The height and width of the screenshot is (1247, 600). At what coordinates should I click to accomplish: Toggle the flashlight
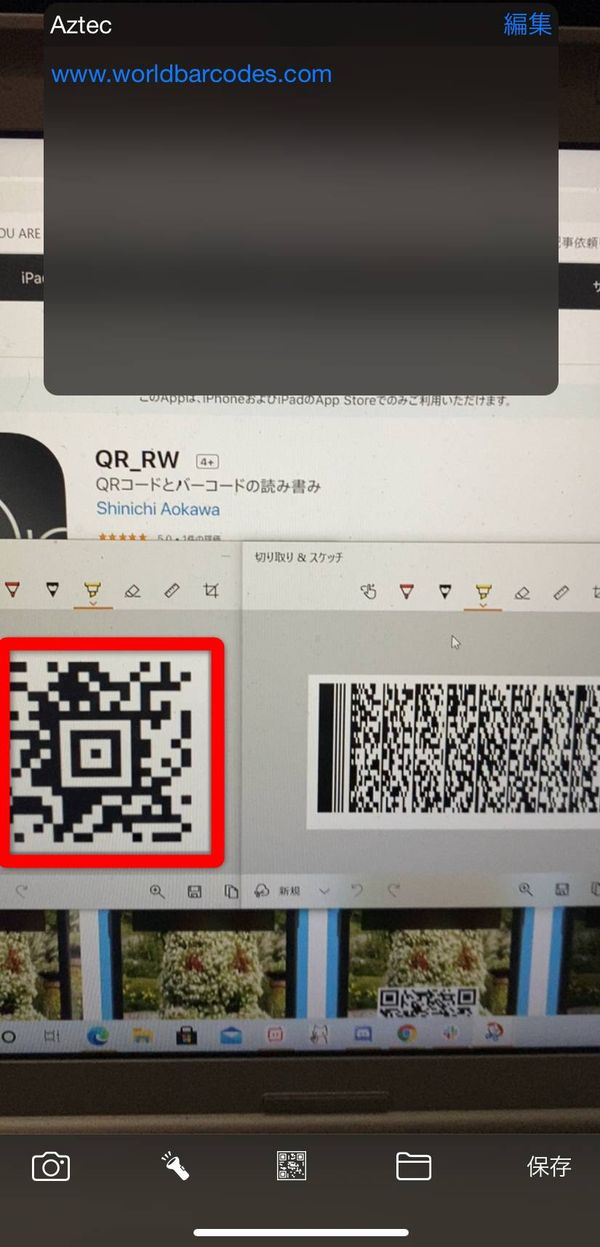point(175,1165)
